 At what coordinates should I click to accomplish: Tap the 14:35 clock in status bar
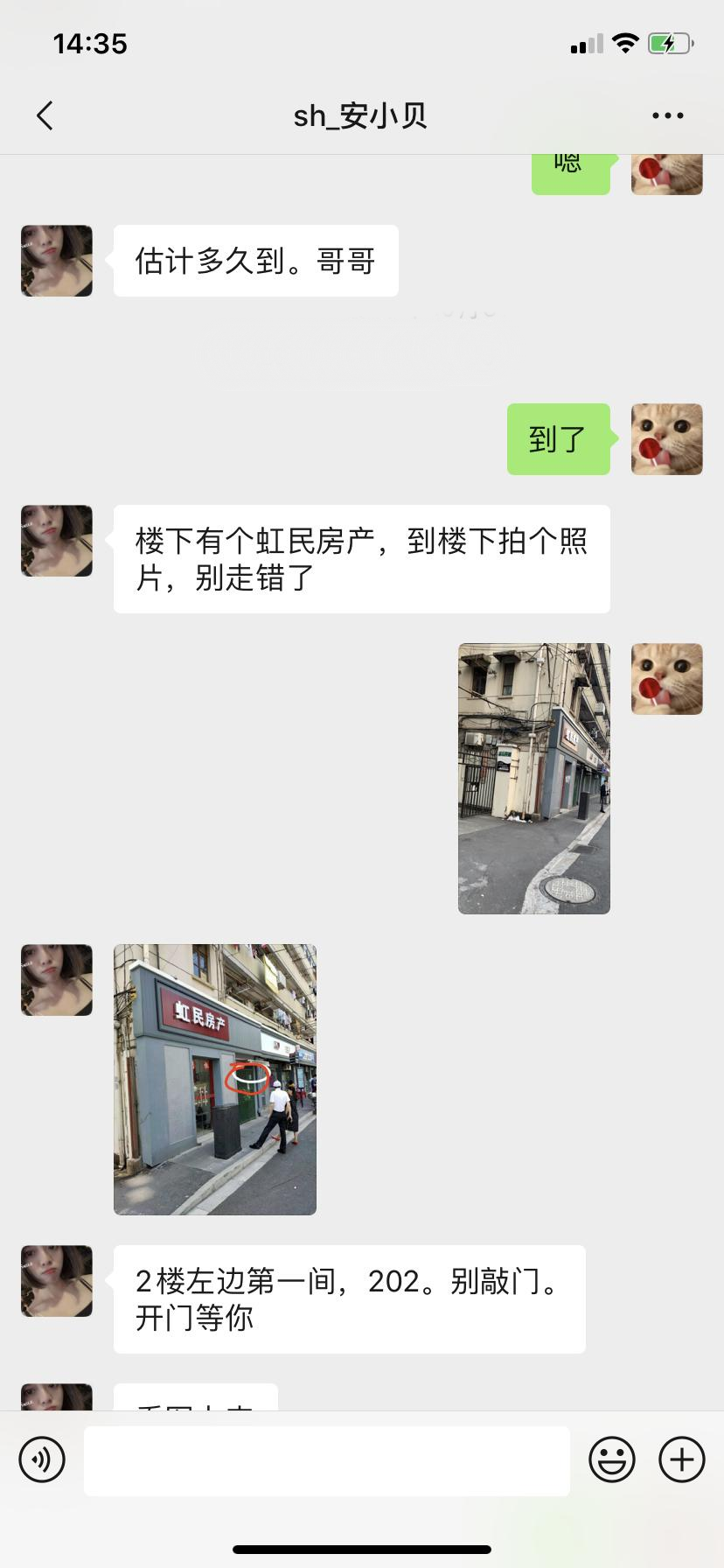(90, 43)
